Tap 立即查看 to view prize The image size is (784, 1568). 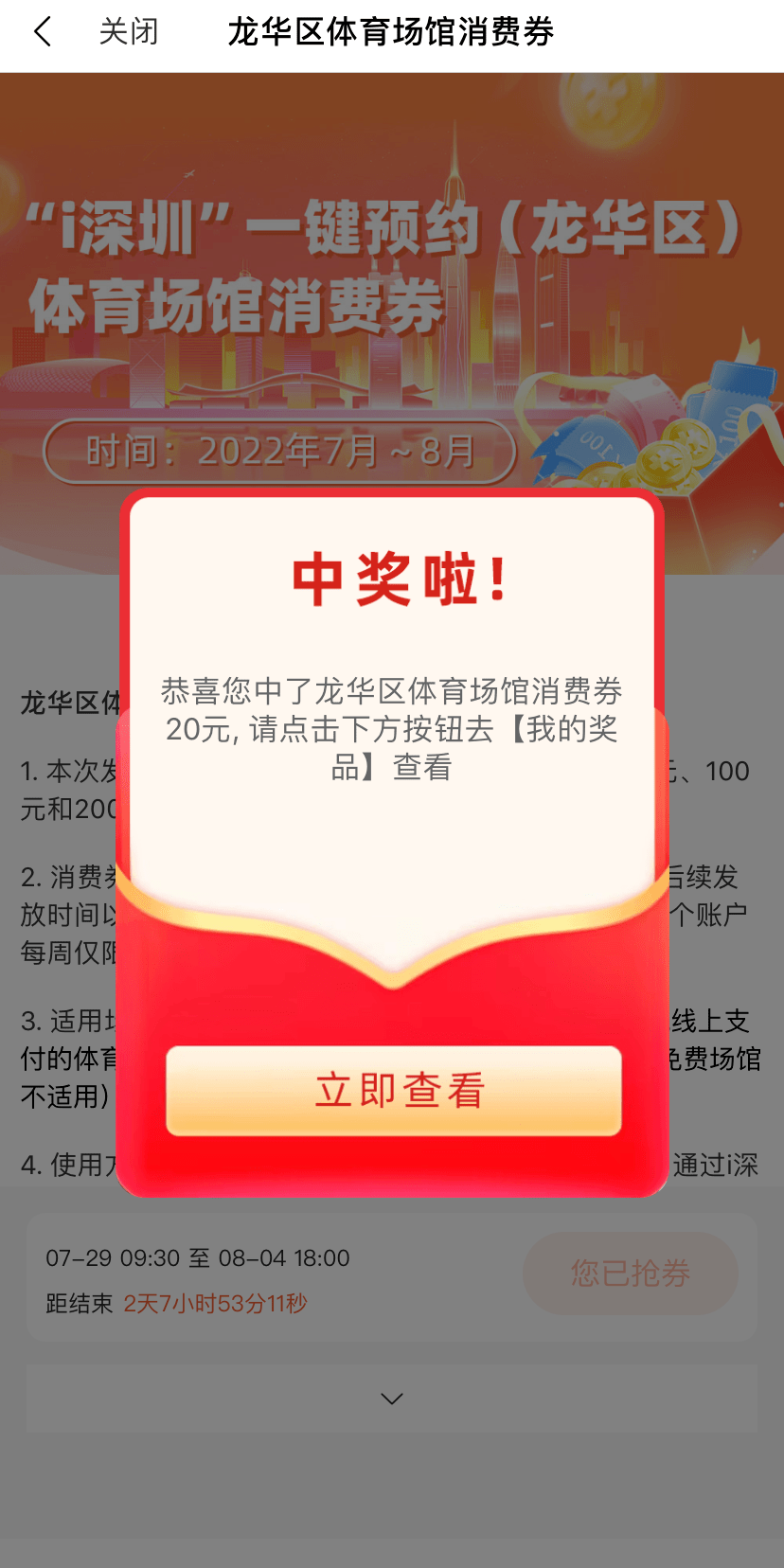393,1090
